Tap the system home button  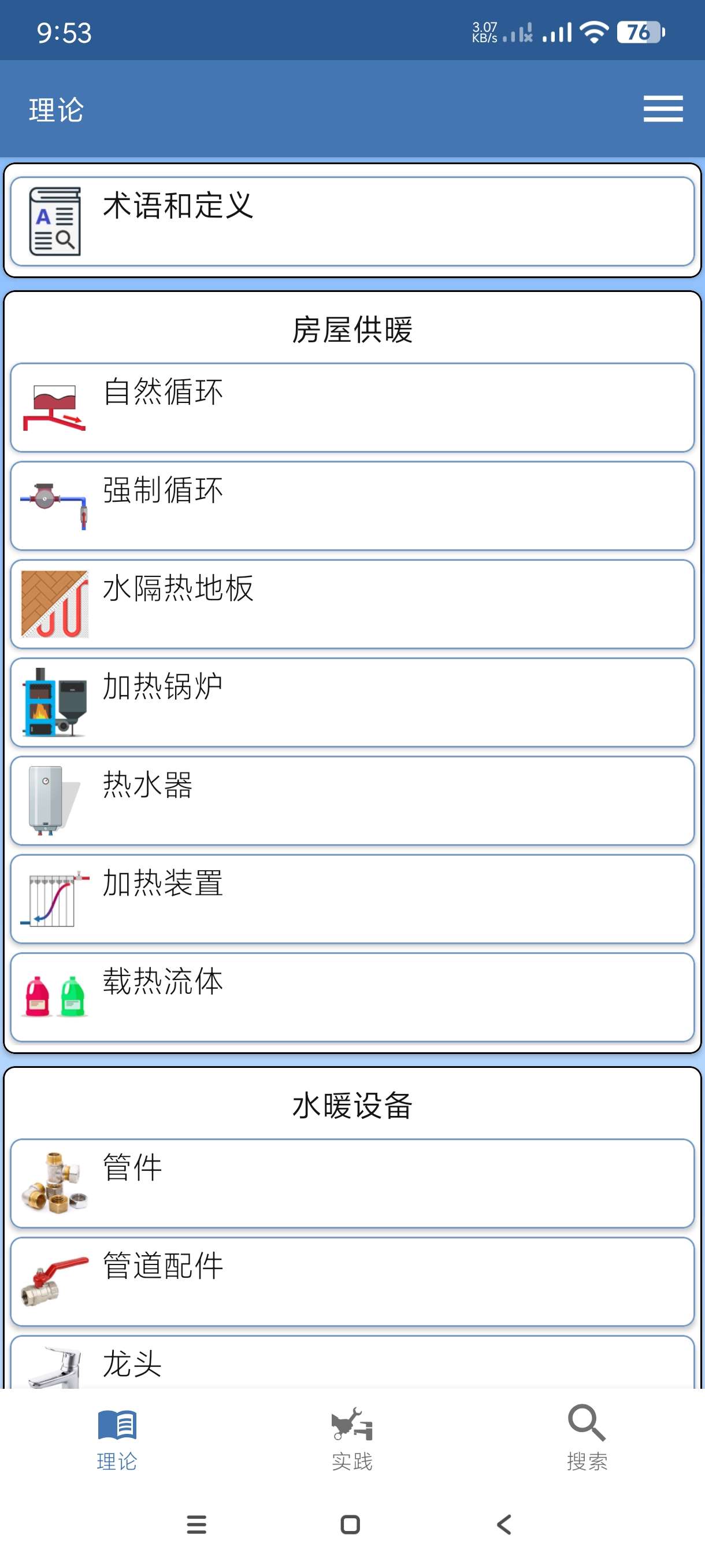pos(350,1525)
